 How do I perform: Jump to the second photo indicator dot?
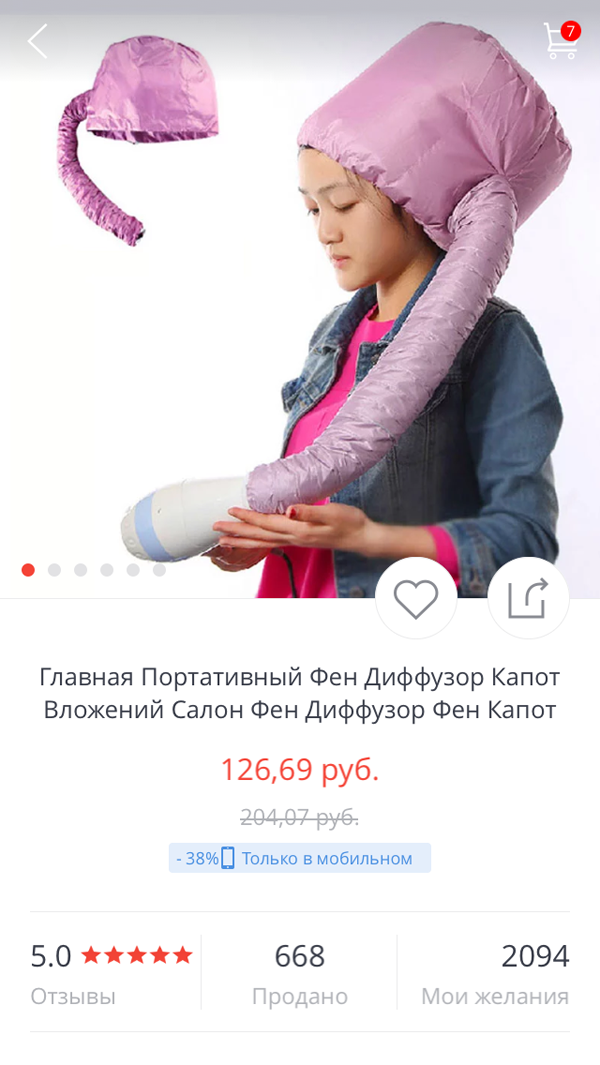coord(54,570)
